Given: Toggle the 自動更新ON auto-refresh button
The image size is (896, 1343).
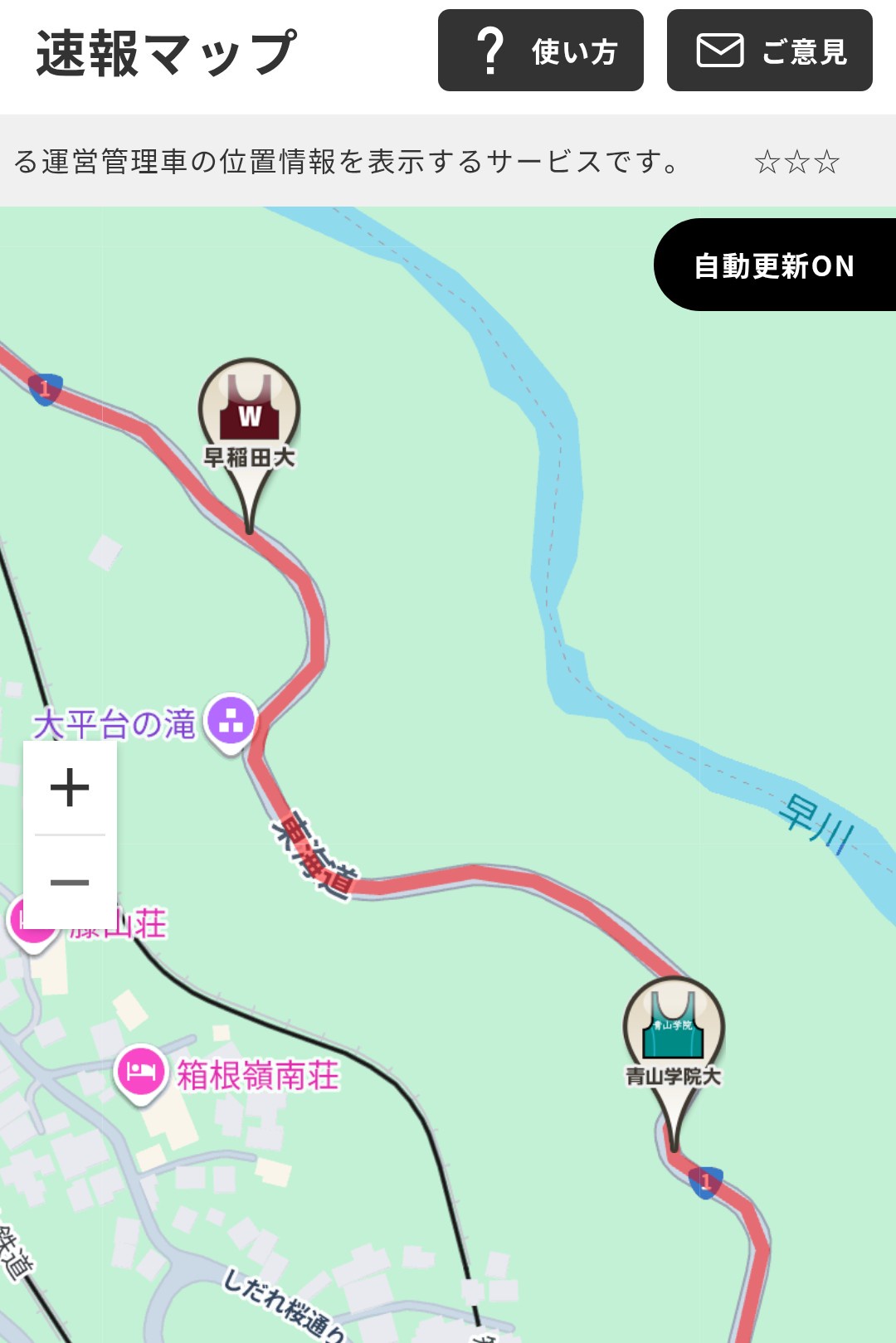Looking at the screenshot, I should click(774, 265).
